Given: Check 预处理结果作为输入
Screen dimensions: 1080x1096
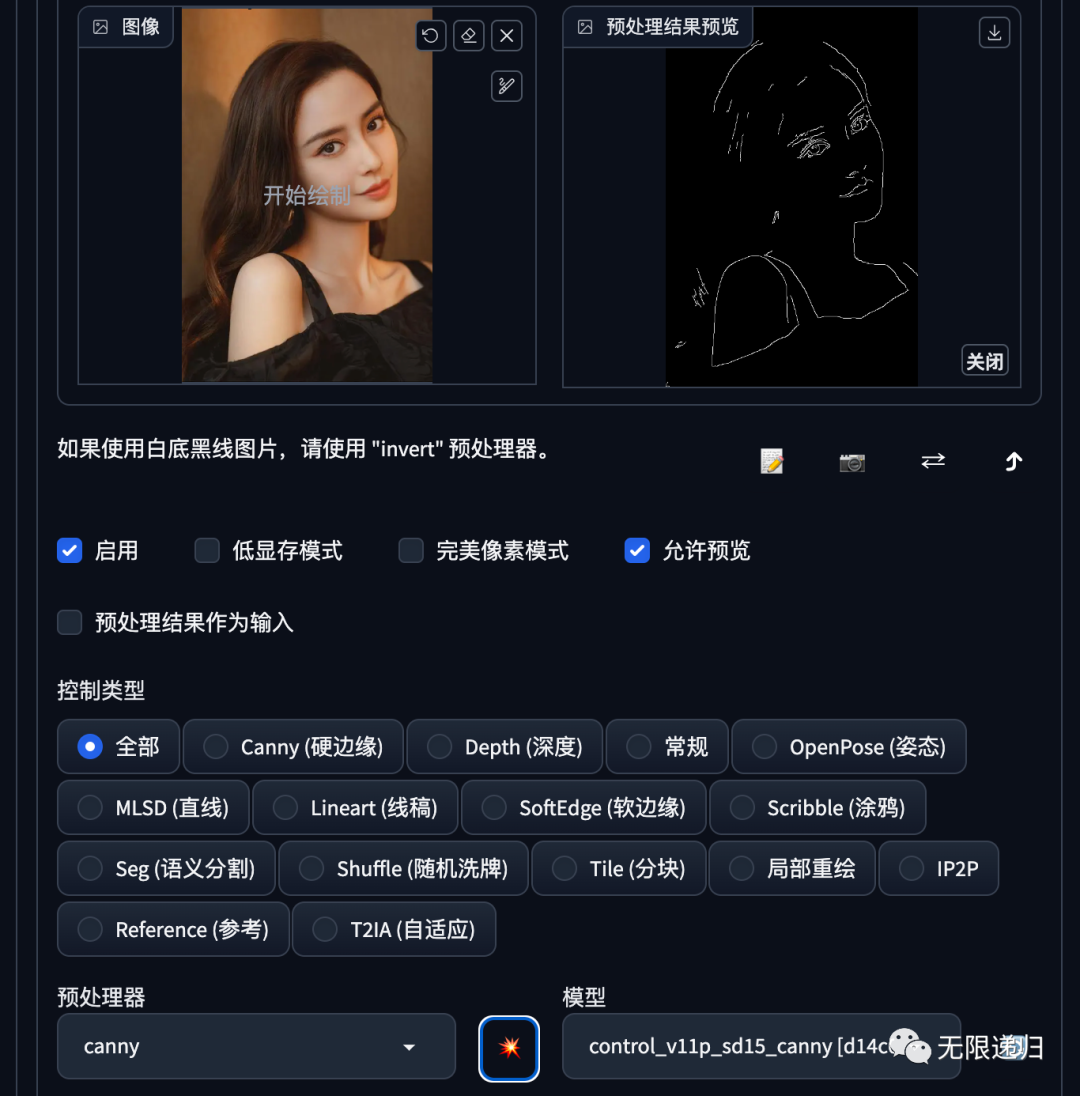Looking at the screenshot, I should (x=69, y=622).
